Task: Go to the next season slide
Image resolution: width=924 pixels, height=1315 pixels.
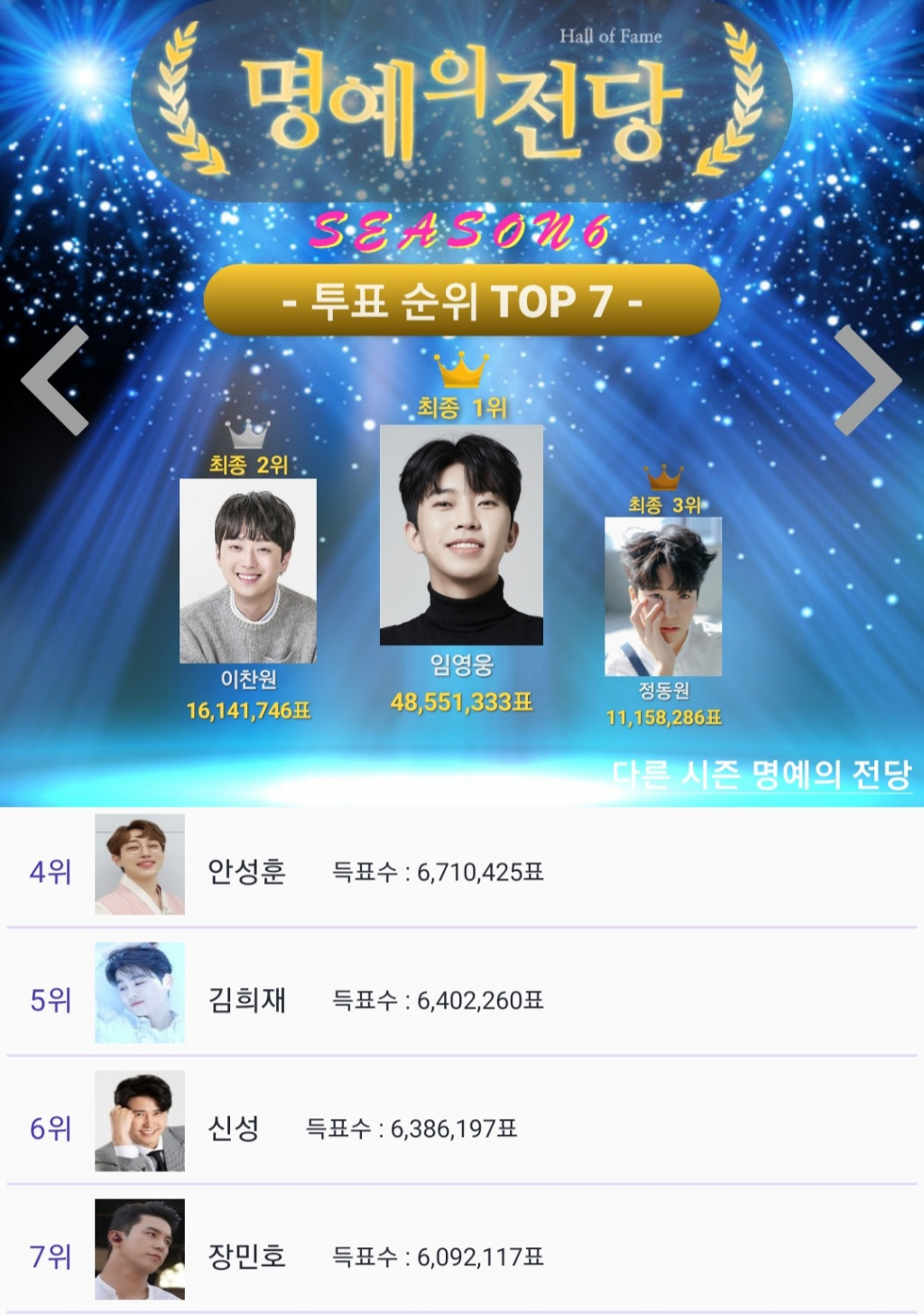Action: tap(866, 380)
